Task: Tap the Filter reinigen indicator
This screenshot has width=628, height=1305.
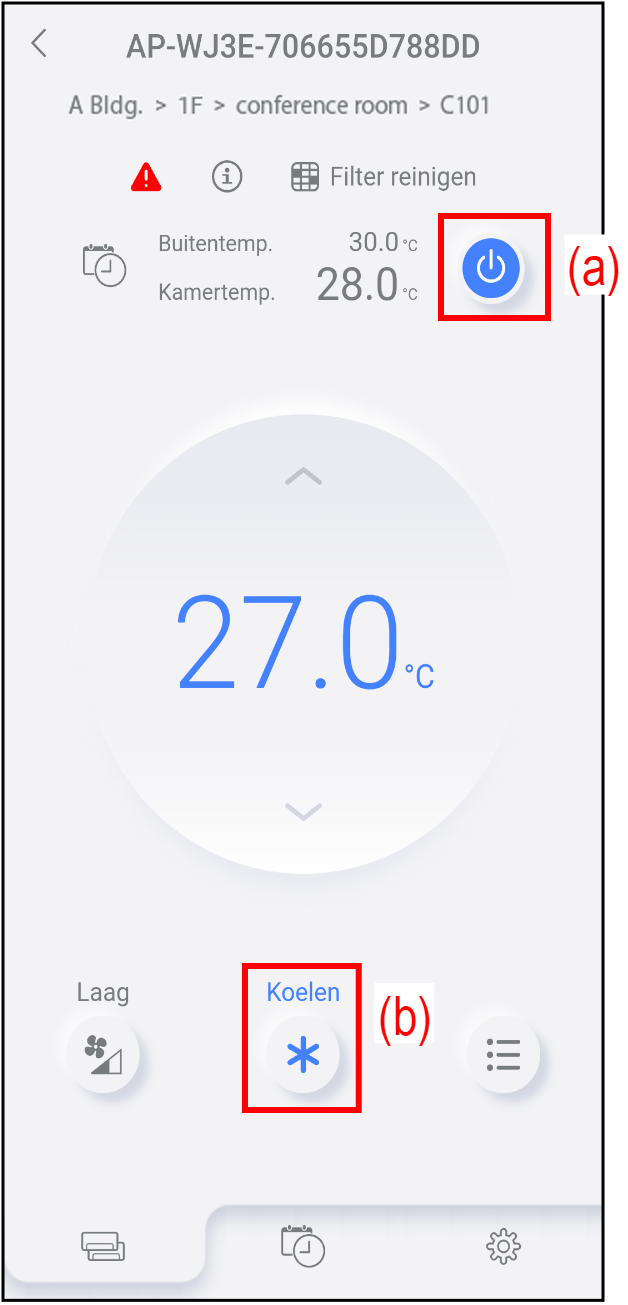Action: point(384,178)
